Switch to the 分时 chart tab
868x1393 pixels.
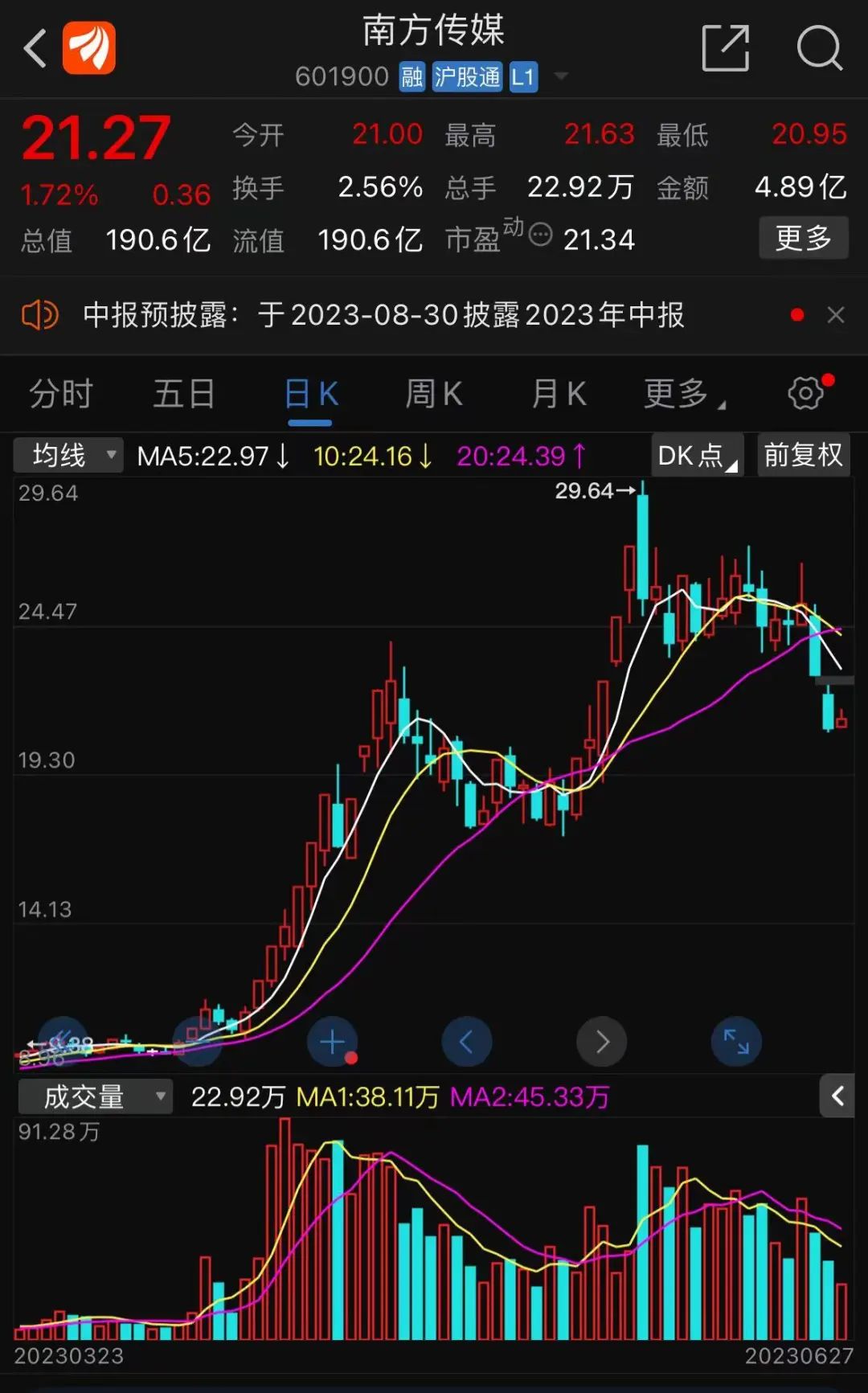(x=61, y=395)
